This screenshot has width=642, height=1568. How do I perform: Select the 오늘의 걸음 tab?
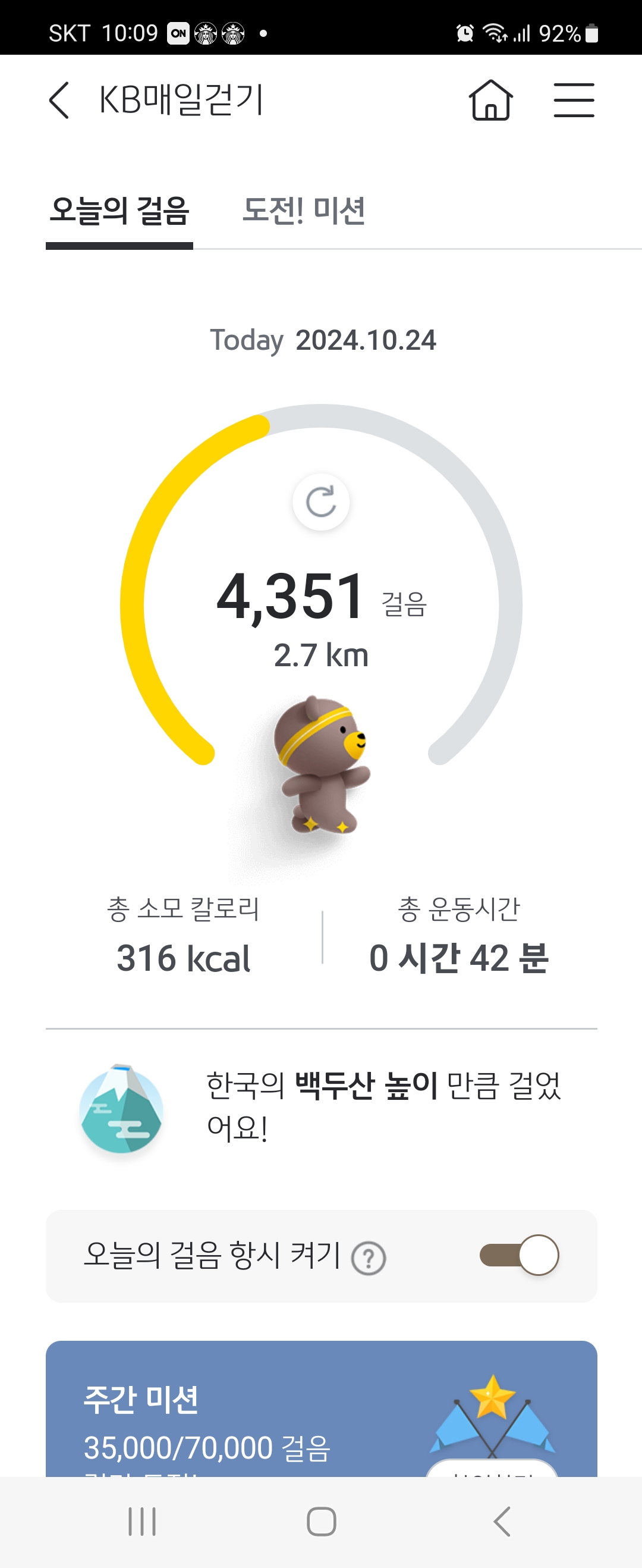click(119, 211)
